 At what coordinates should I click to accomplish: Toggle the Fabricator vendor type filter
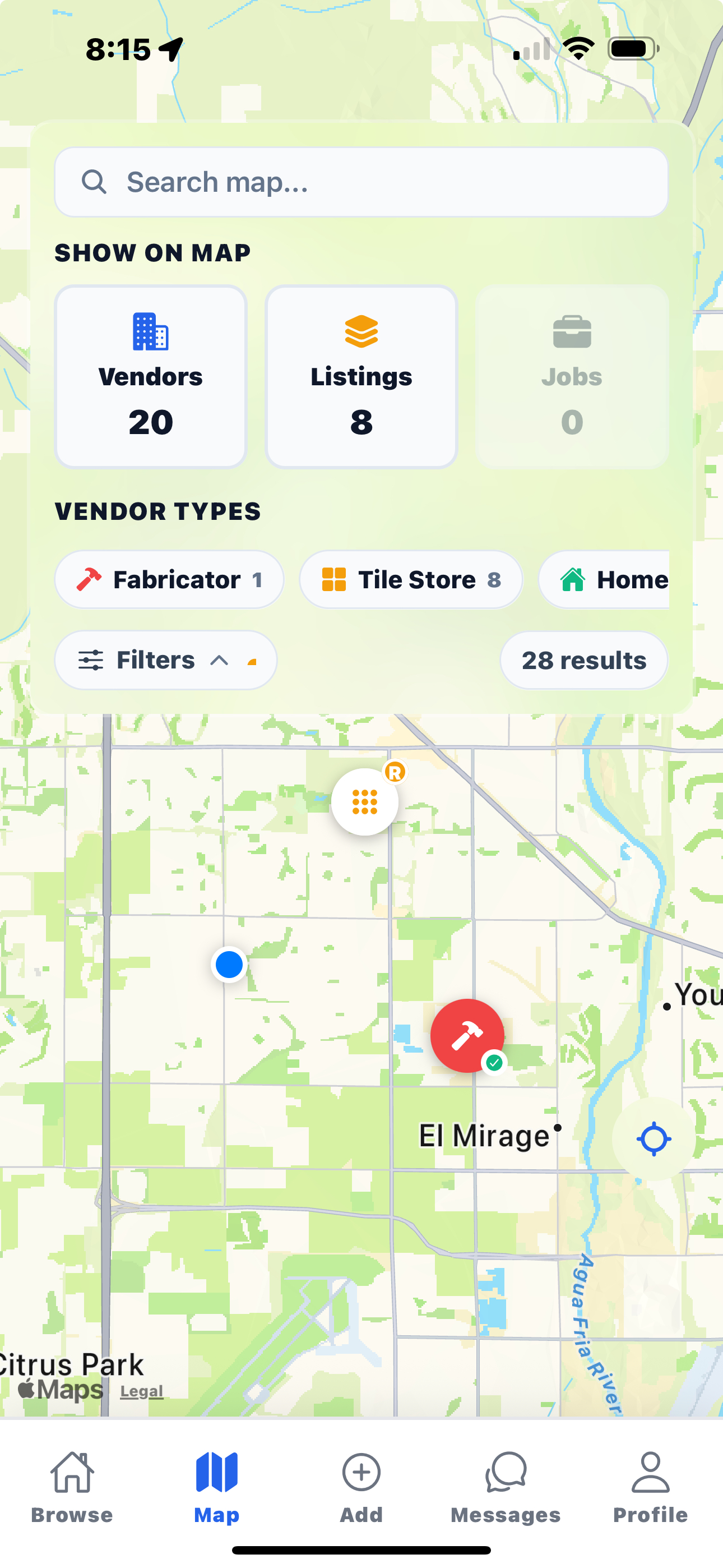(169, 579)
